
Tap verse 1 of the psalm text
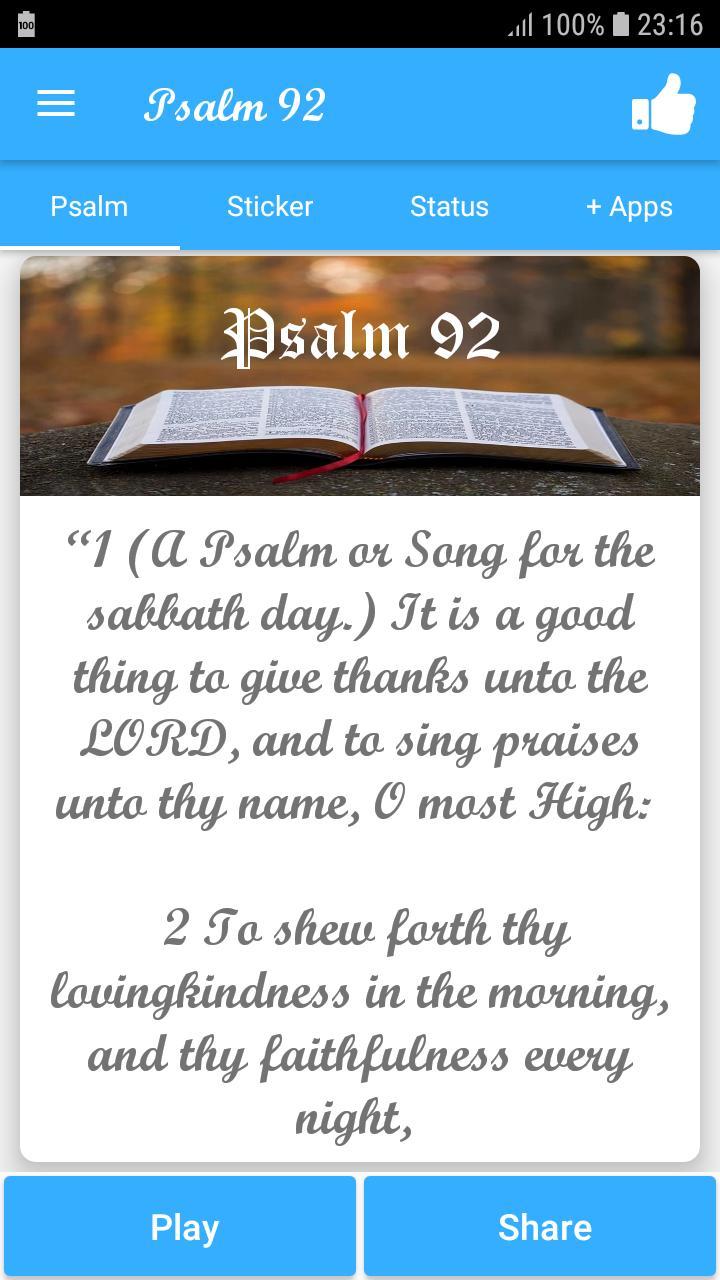(x=360, y=675)
